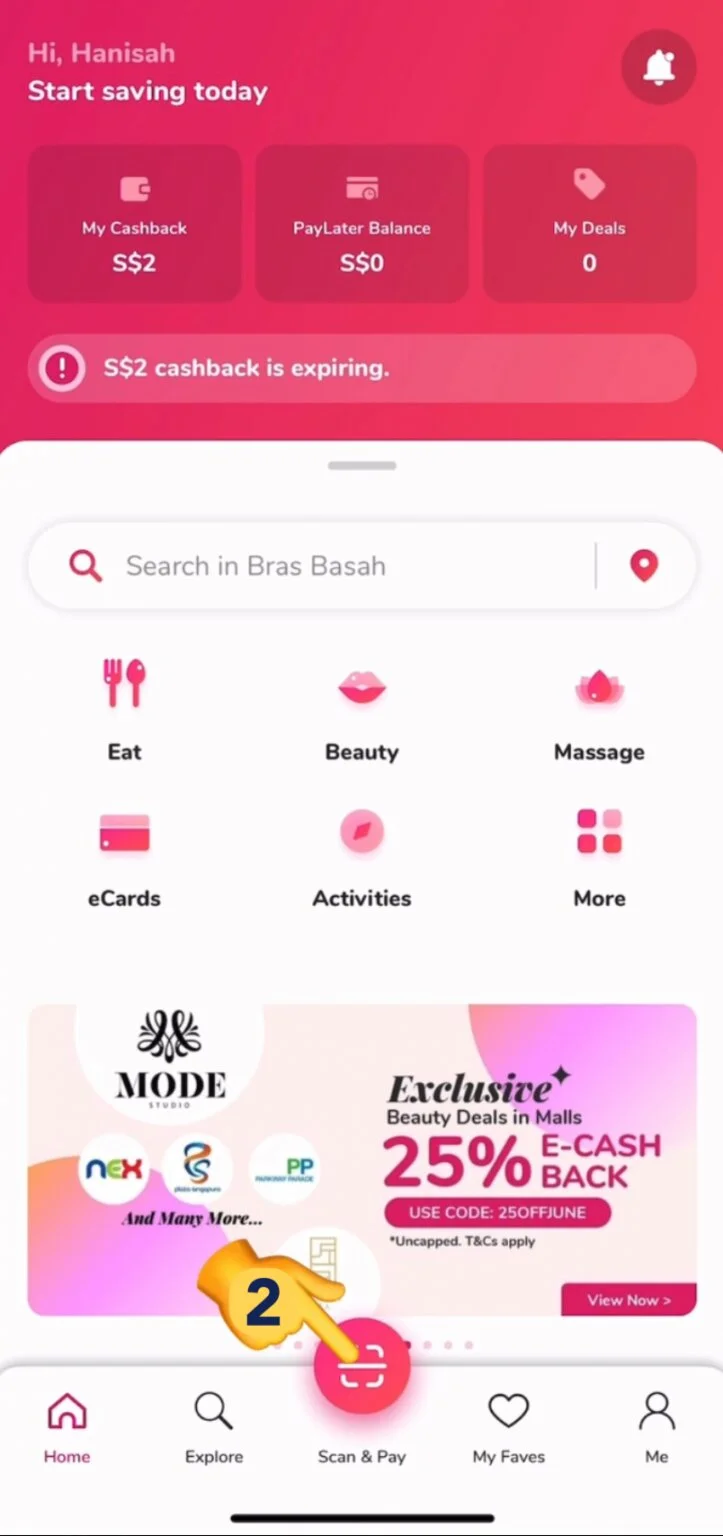Viewport: 723px width, 1536px height.
Task: Open the eCards category
Action: (x=124, y=855)
